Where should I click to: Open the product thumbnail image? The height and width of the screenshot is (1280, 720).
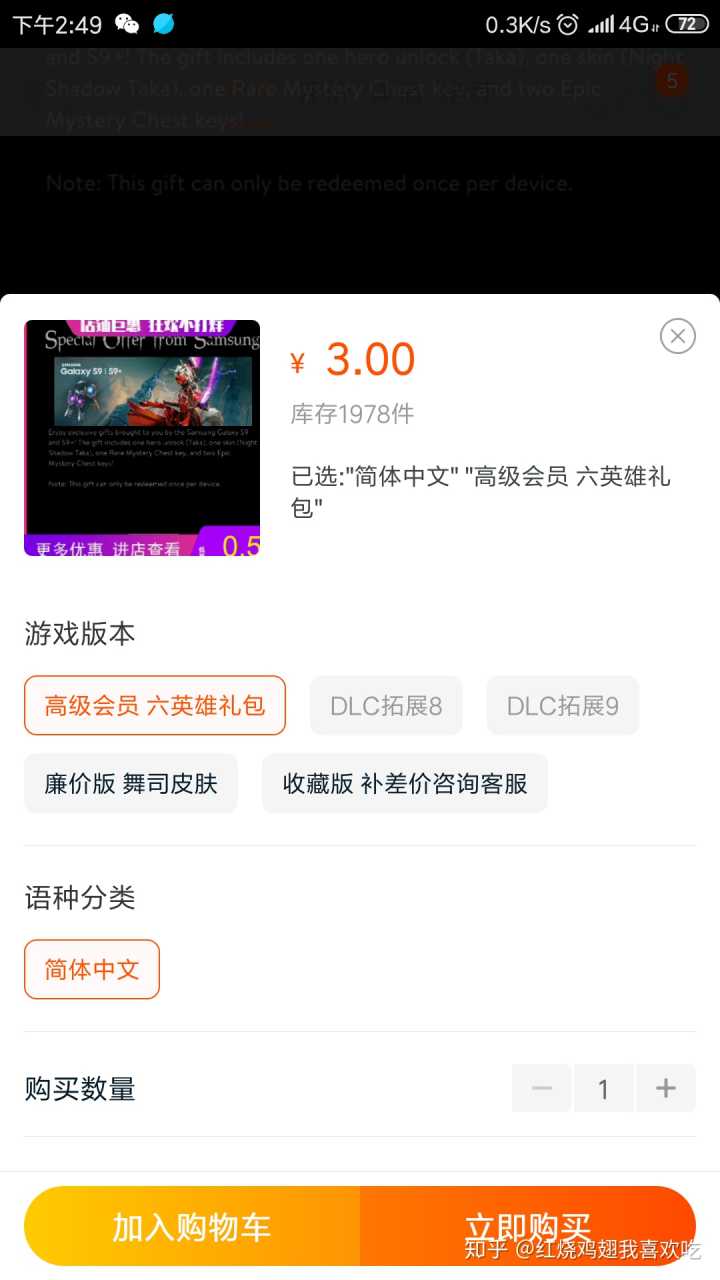[142, 438]
